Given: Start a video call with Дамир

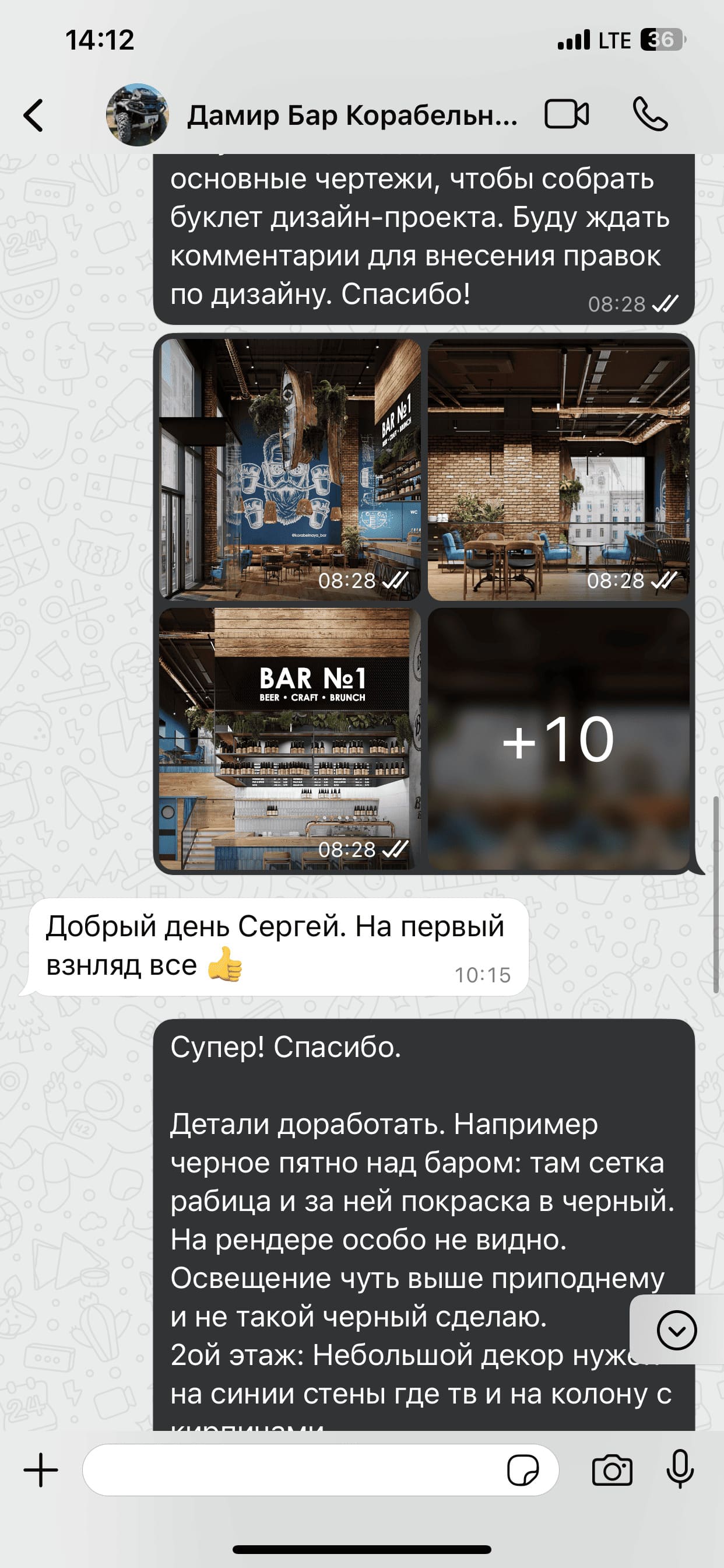Looking at the screenshot, I should point(566,114).
